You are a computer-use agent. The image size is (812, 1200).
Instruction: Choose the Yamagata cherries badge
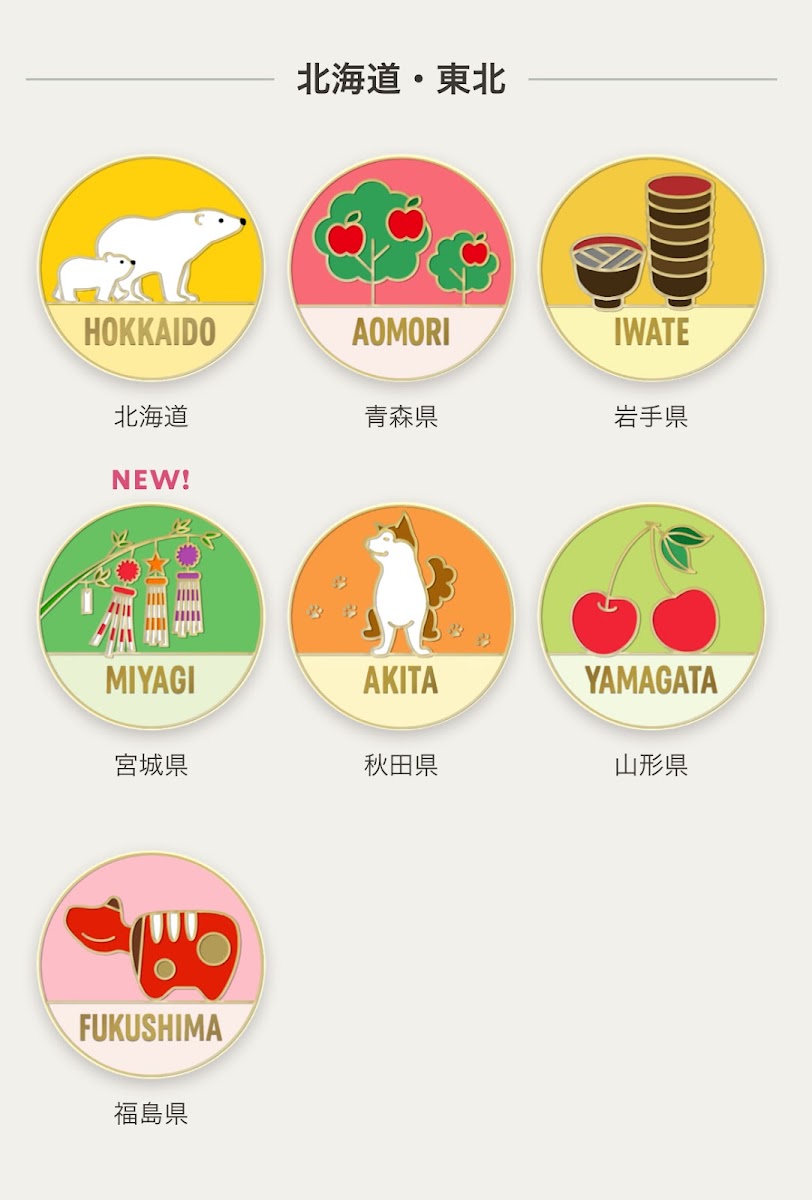(x=651, y=616)
